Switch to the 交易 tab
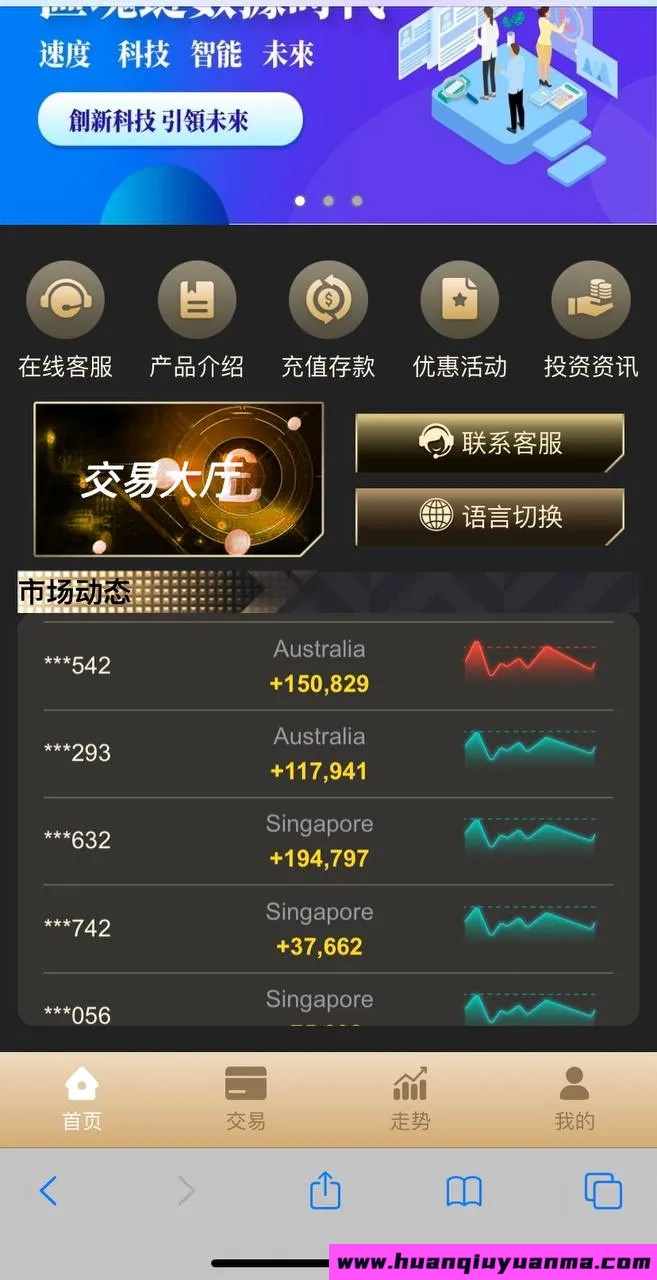 coord(245,1098)
